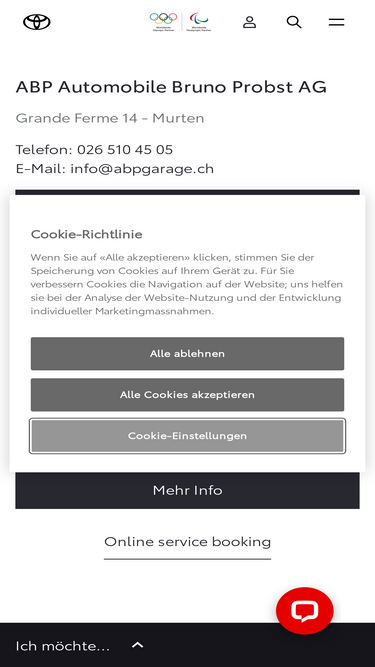Select Alle Cookies akzeptieren
Image resolution: width=375 pixels, height=667 pixels.
(x=188, y=395)
